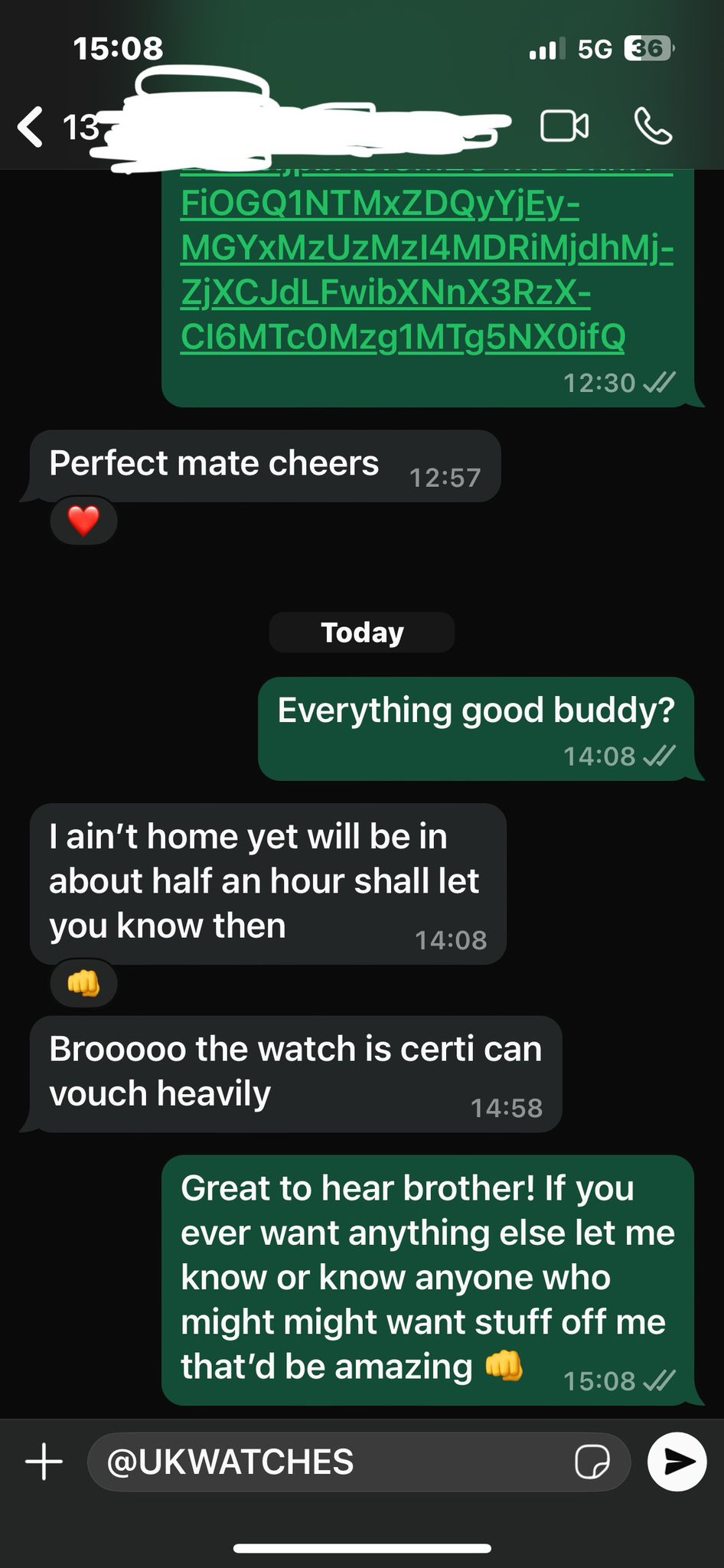
Task: Go back to the chats list
Action: coord(31,126)
